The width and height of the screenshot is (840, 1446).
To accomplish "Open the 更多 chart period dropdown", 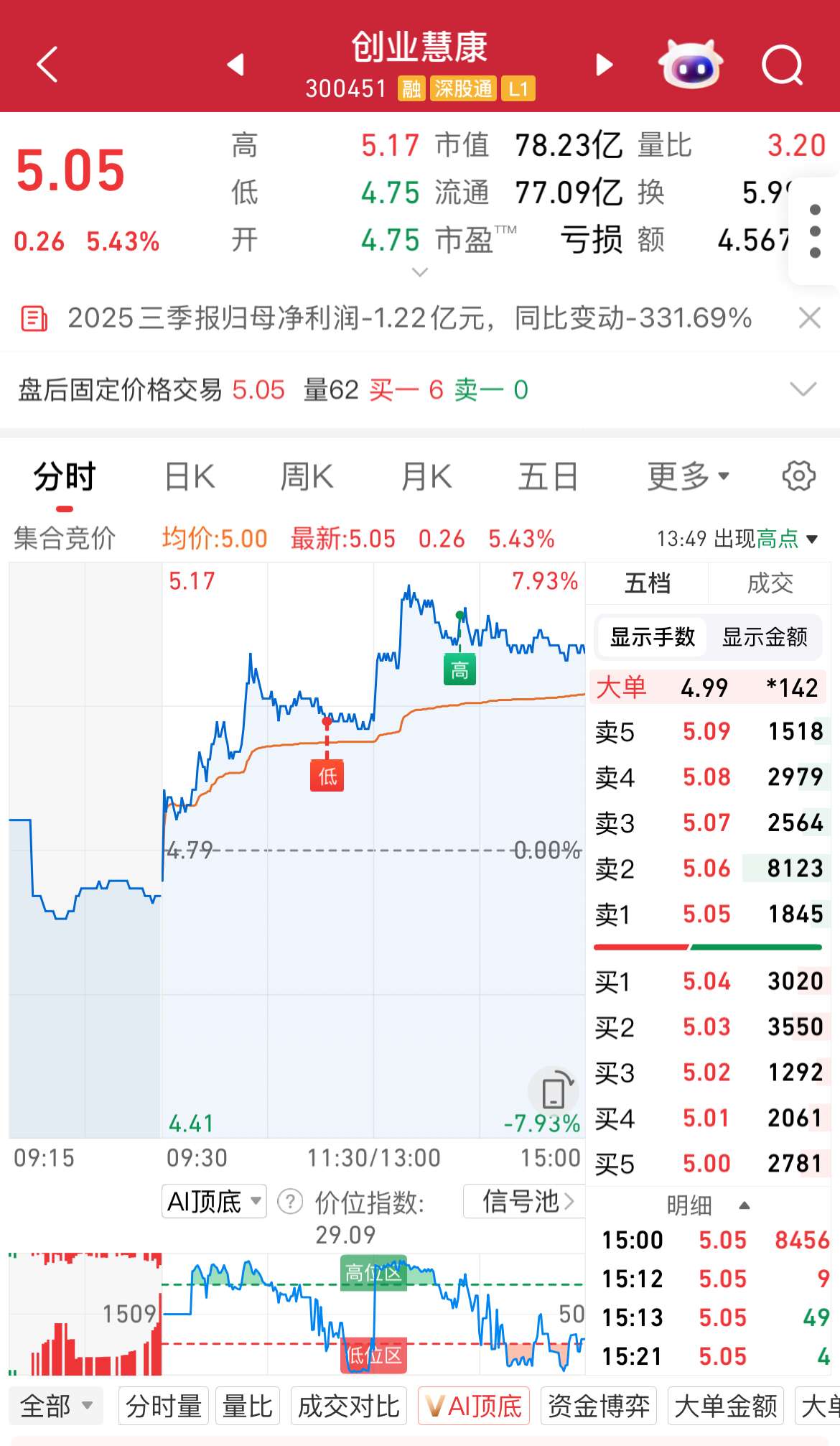I will tap(688, 476).
